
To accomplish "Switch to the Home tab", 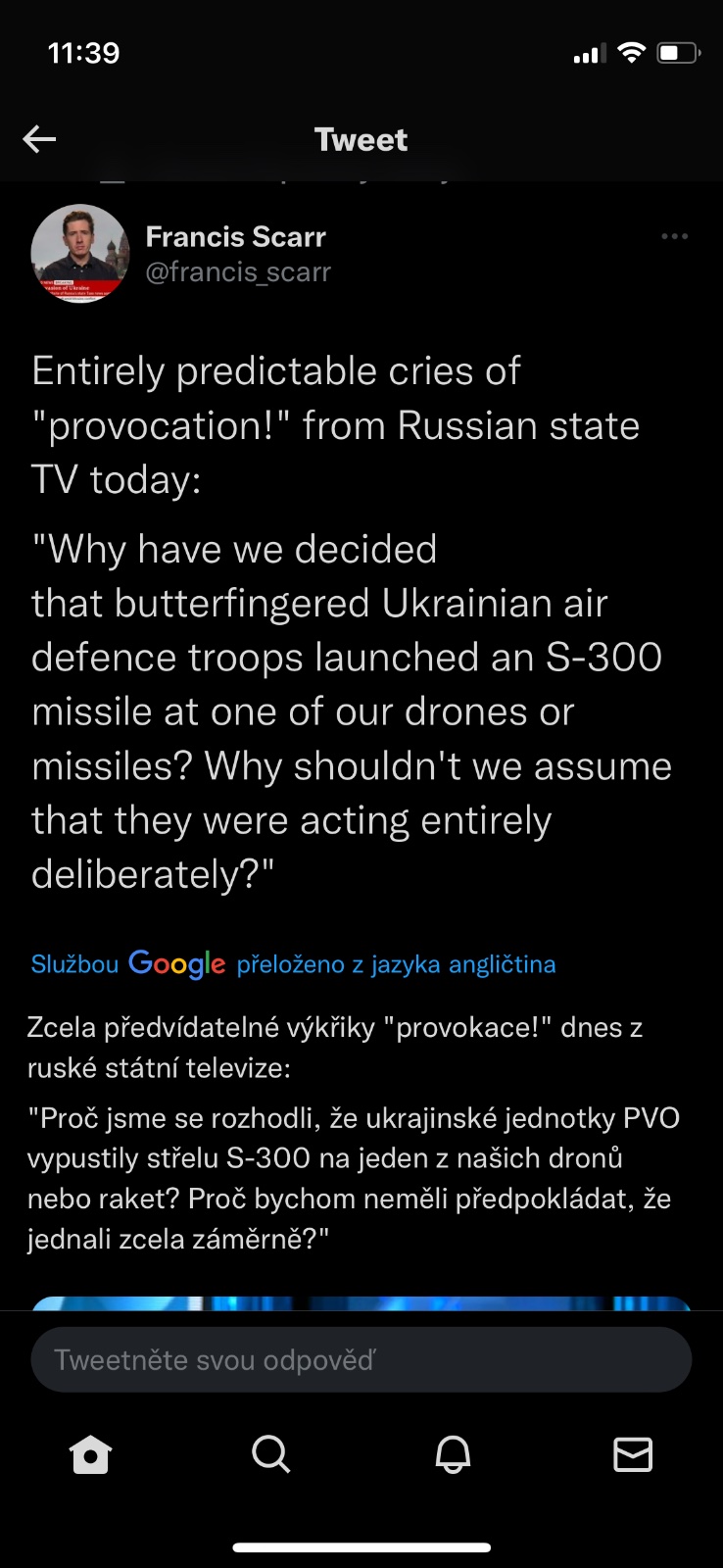I will pos(91,1454).
